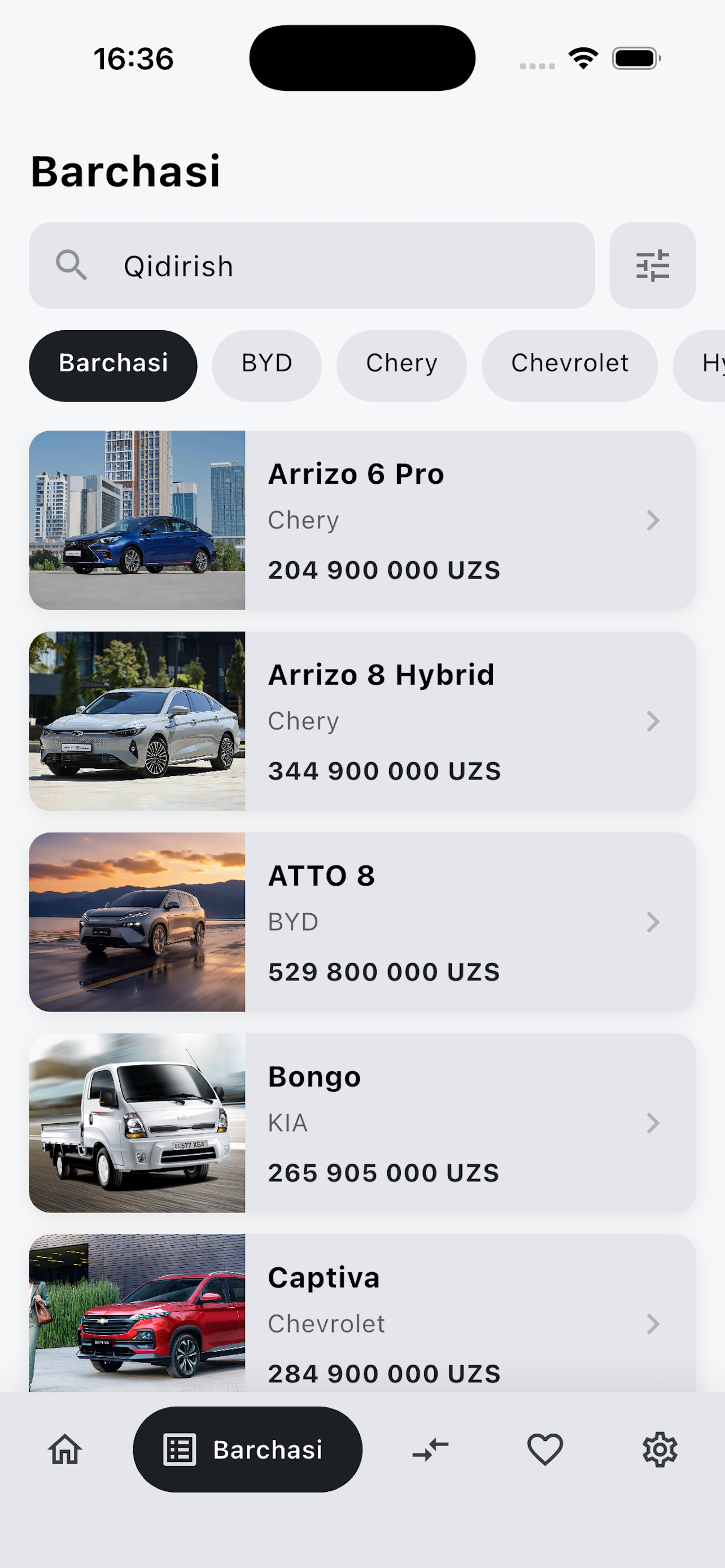Expand details for Arrizo 6 Pro
Image resolution: width=725 pixels, height=1568 pixels.
(653, 520)
